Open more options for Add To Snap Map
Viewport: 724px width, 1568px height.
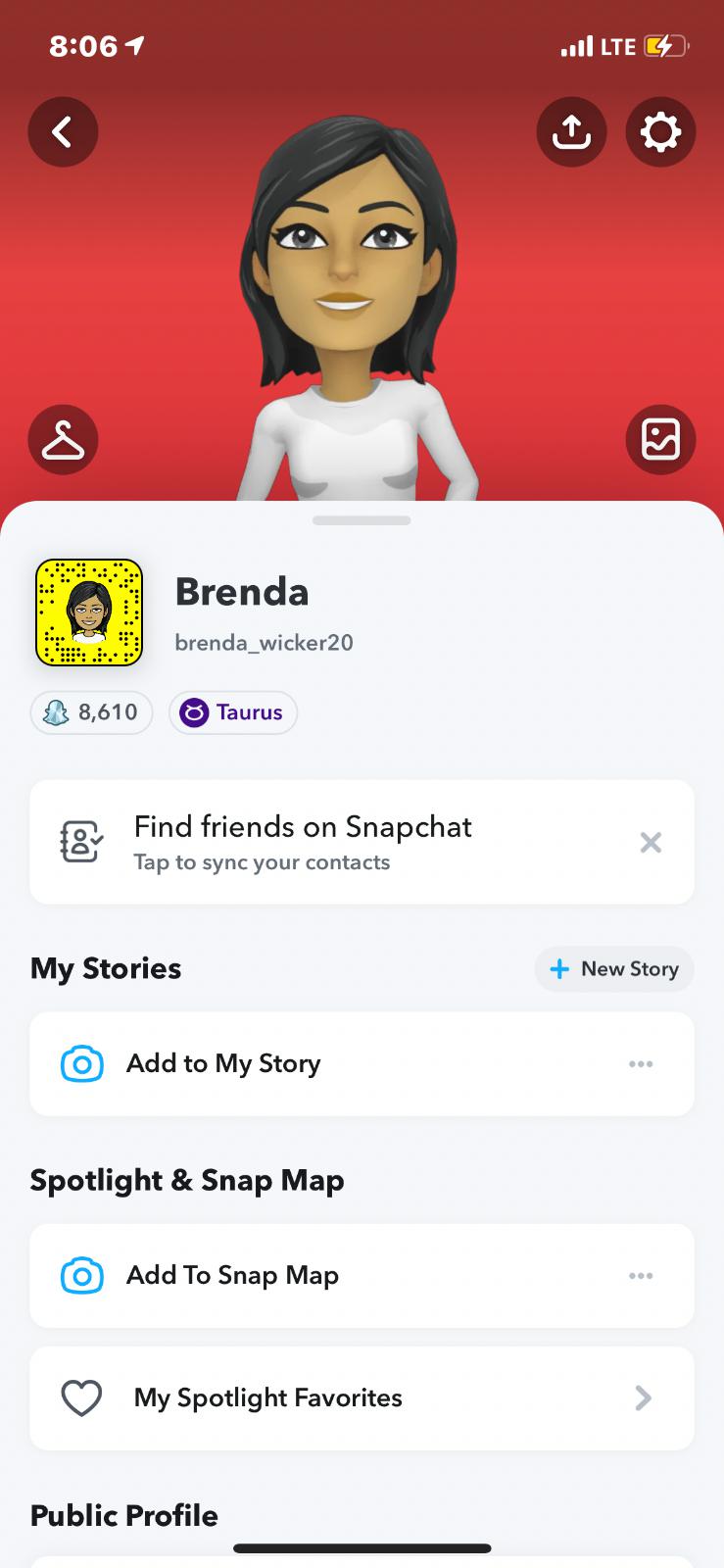[641, 1275]
